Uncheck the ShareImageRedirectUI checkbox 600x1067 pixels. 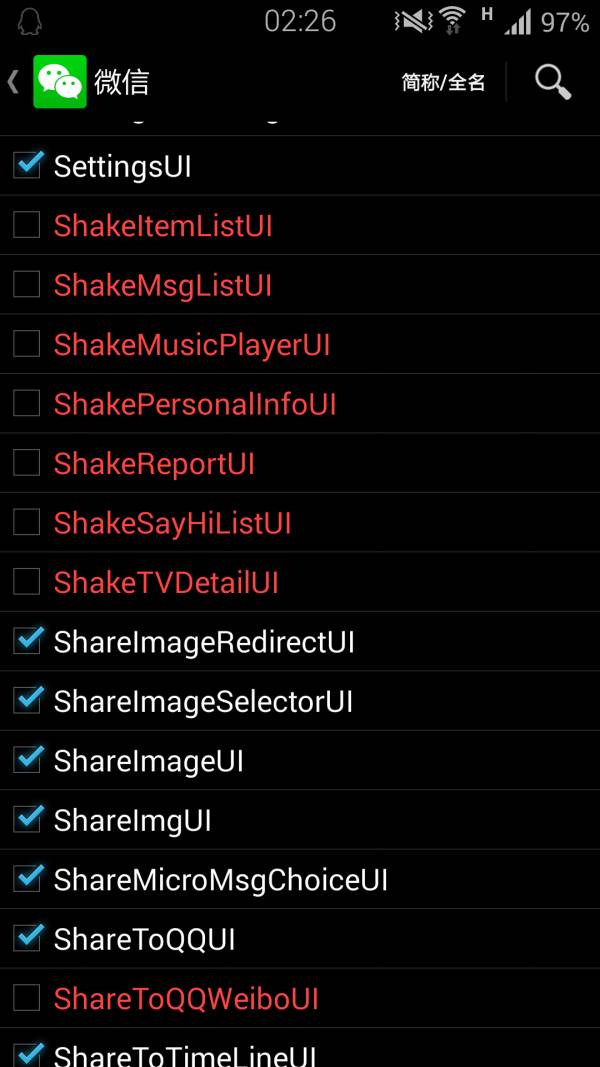27,641
